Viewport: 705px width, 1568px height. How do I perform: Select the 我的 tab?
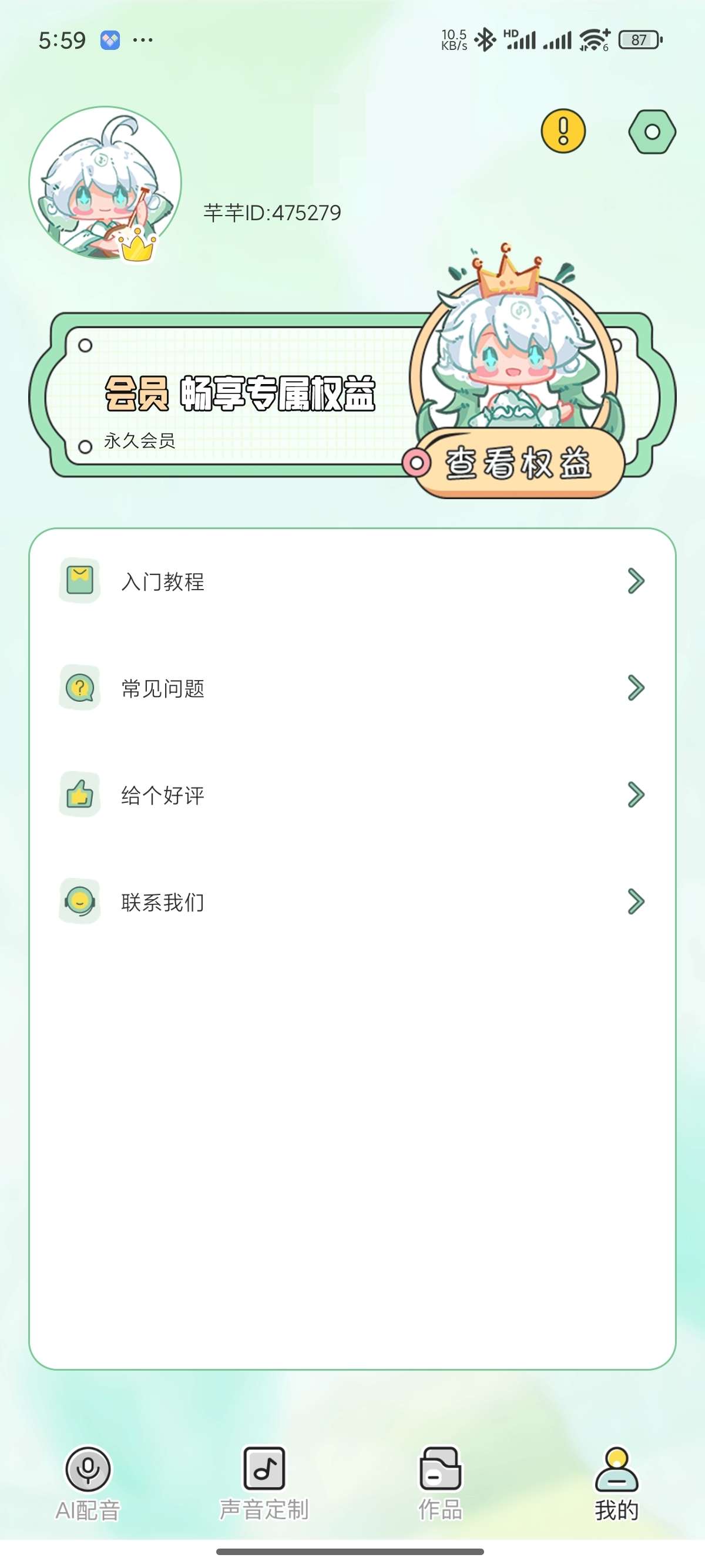pos(616,1483)
